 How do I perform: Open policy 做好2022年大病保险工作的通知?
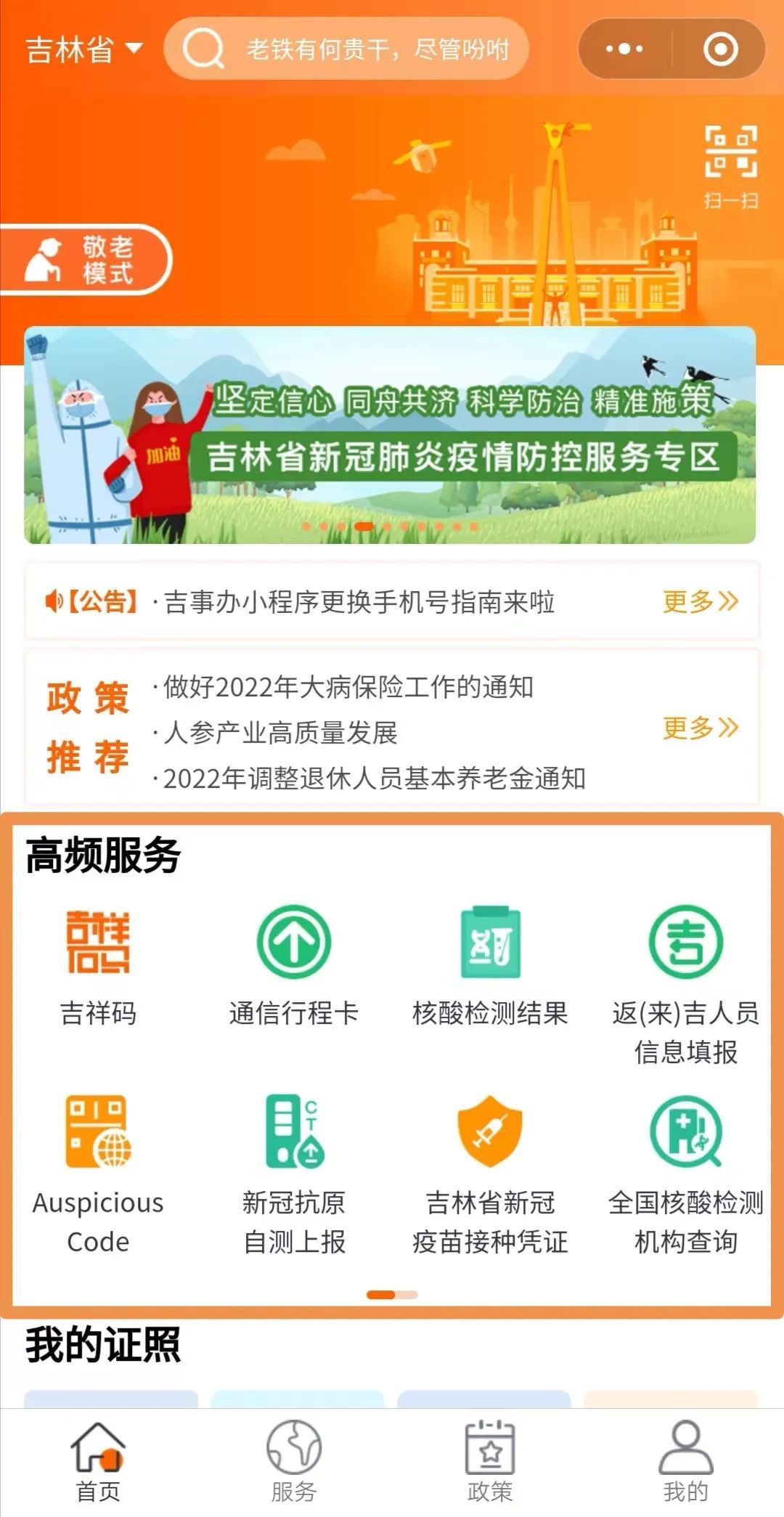click(348, 687)
